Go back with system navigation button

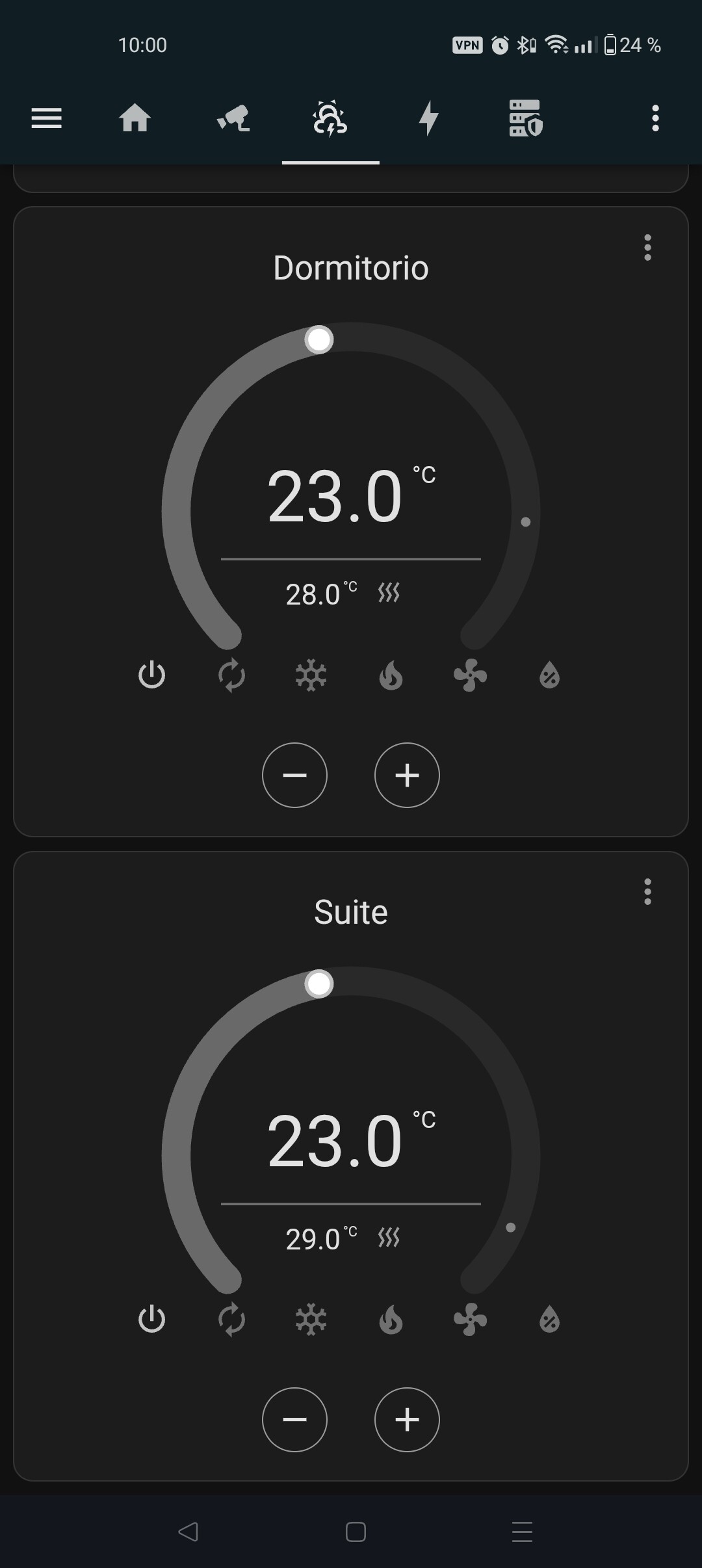188,1532
